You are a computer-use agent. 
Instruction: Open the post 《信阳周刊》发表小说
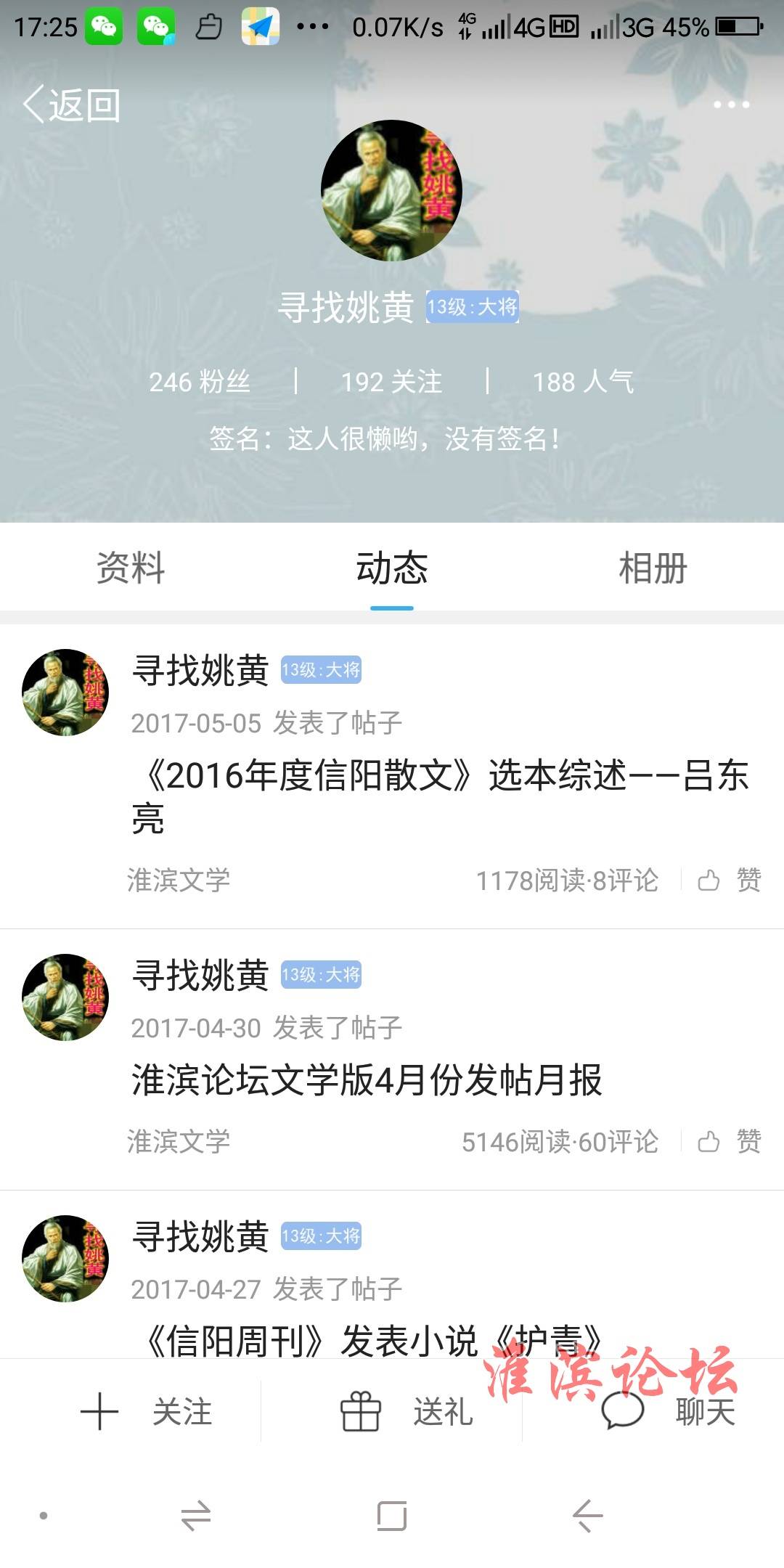370,1340
